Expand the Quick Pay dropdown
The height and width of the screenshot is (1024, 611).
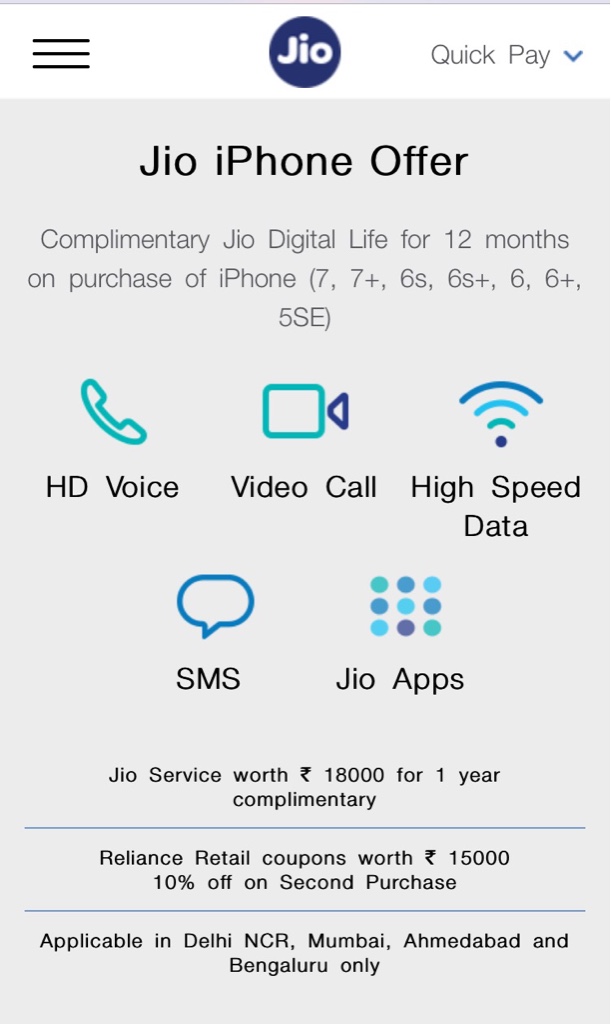tap(506, 55)
